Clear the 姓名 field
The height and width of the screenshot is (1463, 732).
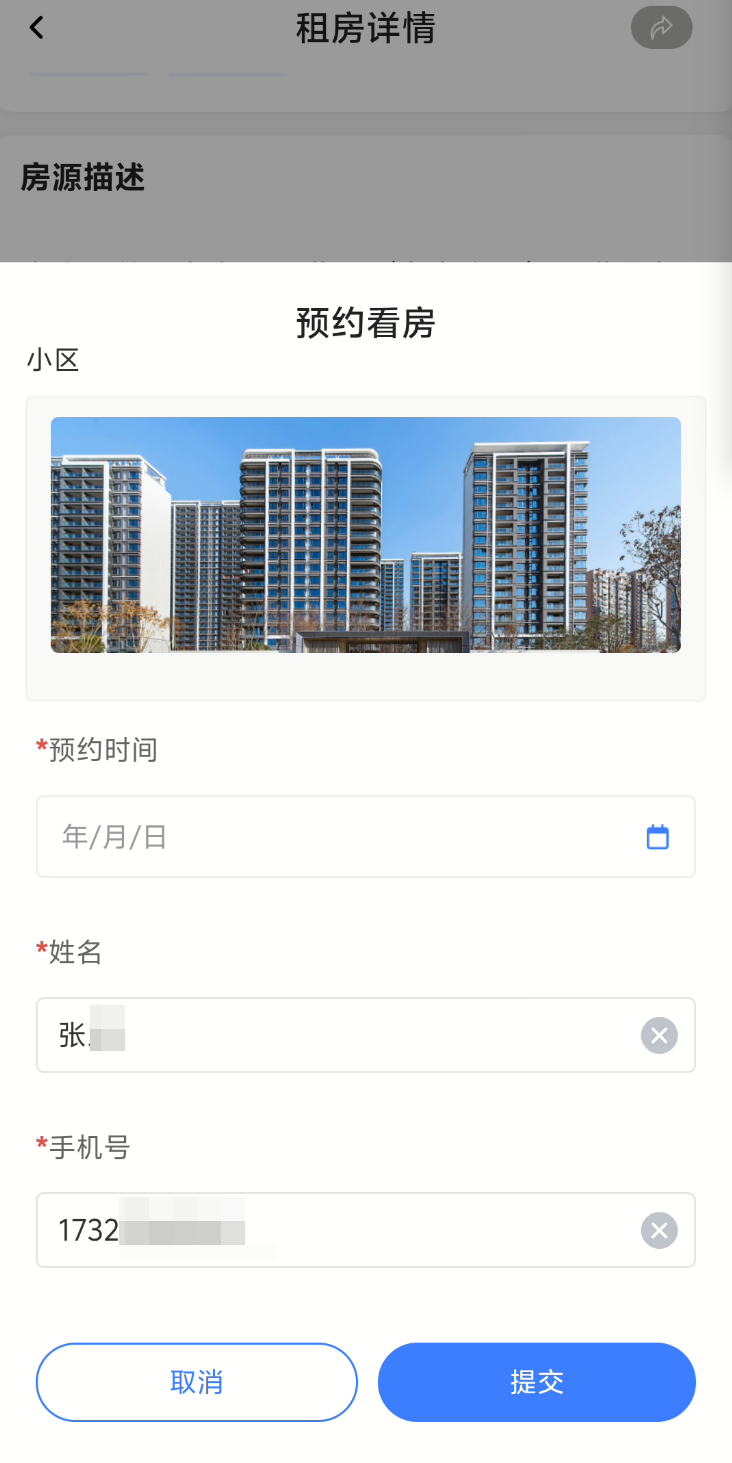[659, 1035]
